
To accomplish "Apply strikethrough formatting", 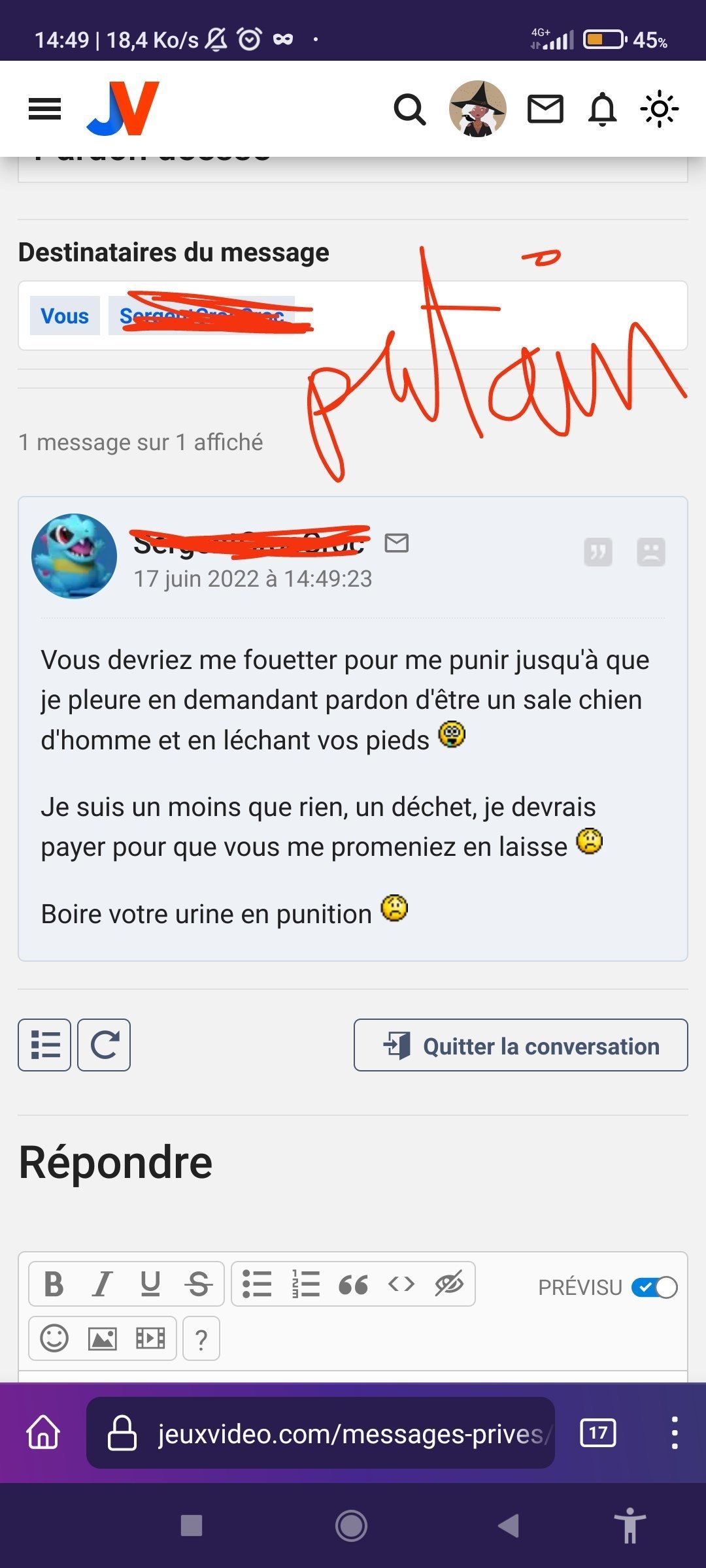I will (x=199, y=1284).
